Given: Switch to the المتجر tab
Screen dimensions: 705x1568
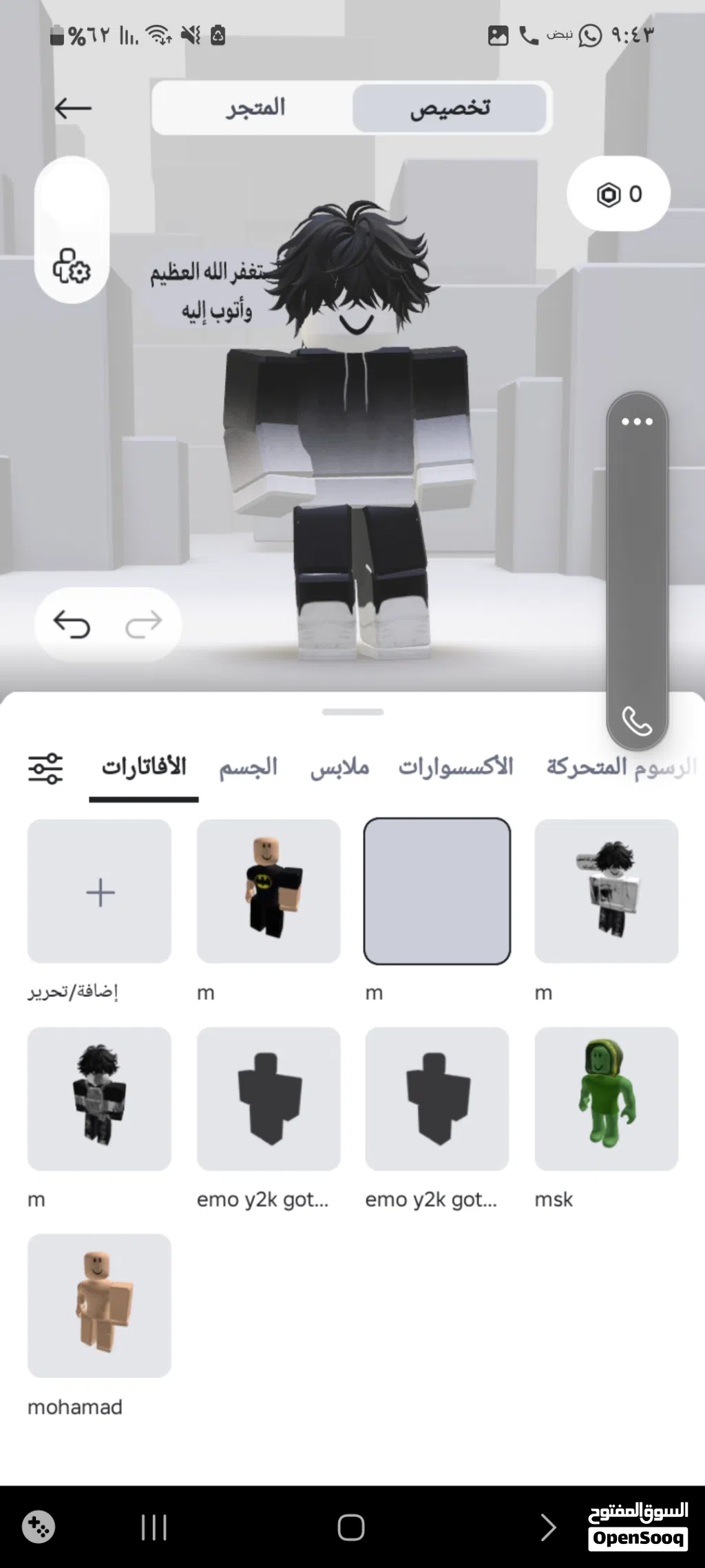Looking at the screenshot, I should click(255, 108).
